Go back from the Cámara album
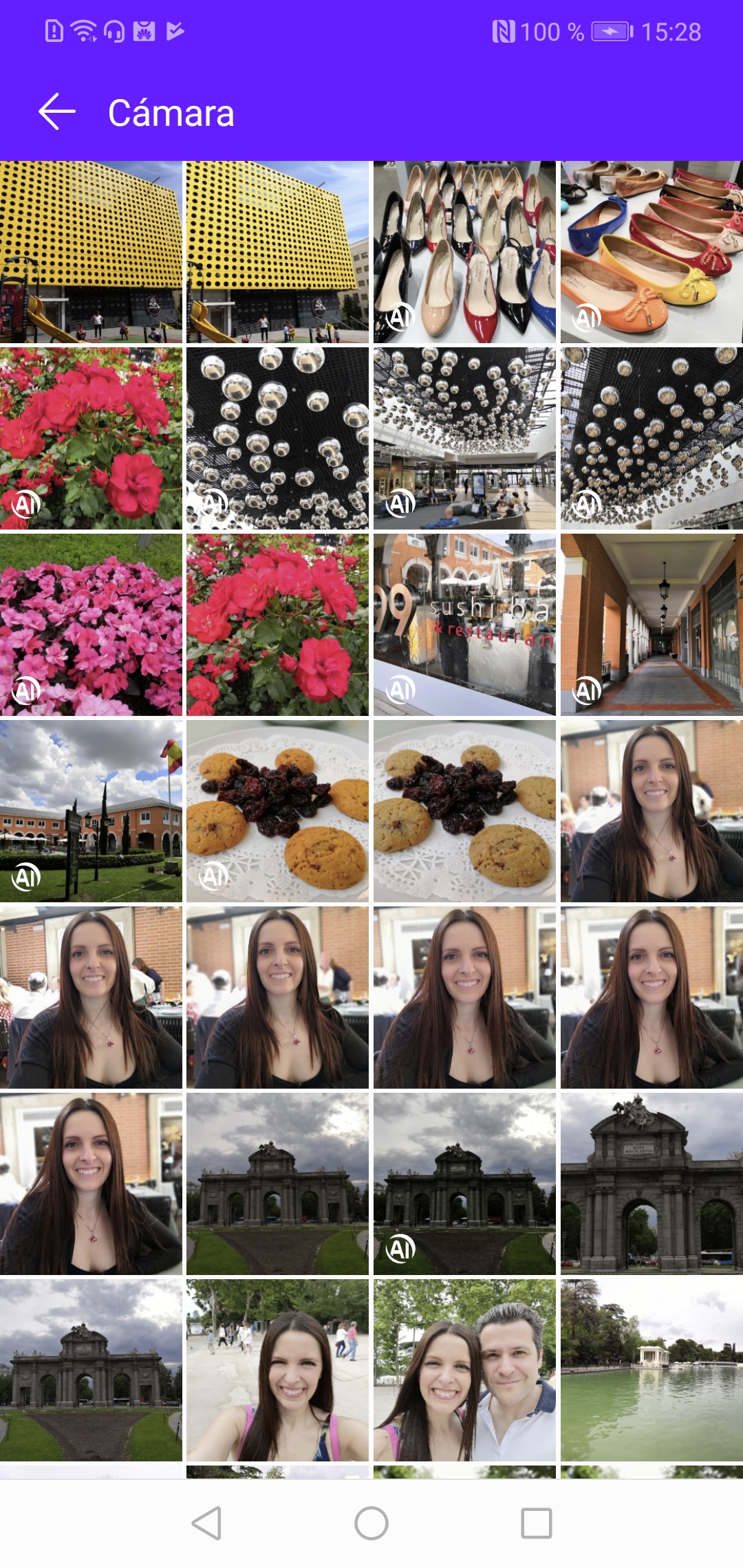This screenshot has height=1568, width=743. [x=57, y=112]
